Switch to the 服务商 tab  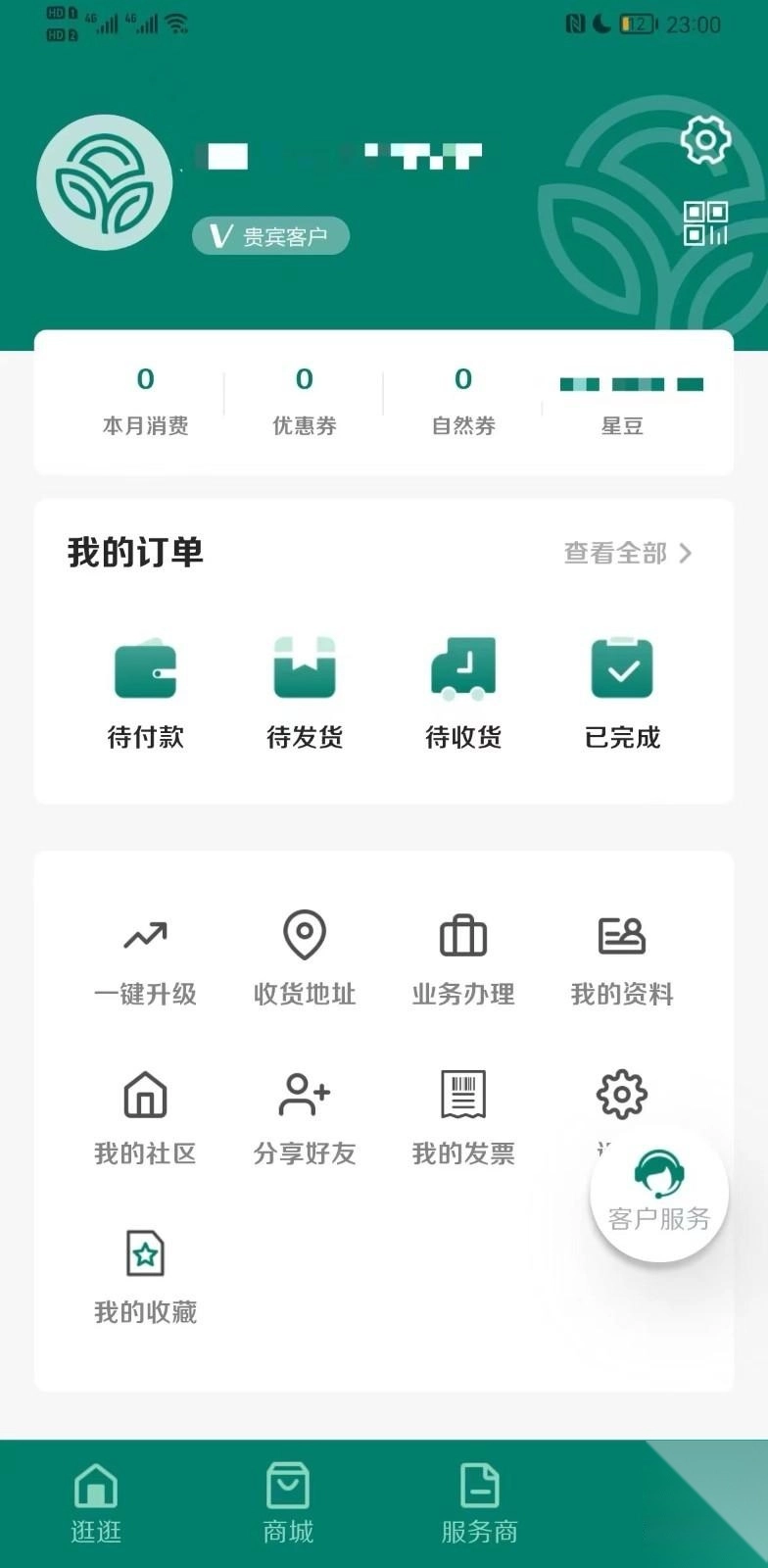point(479,1502)
